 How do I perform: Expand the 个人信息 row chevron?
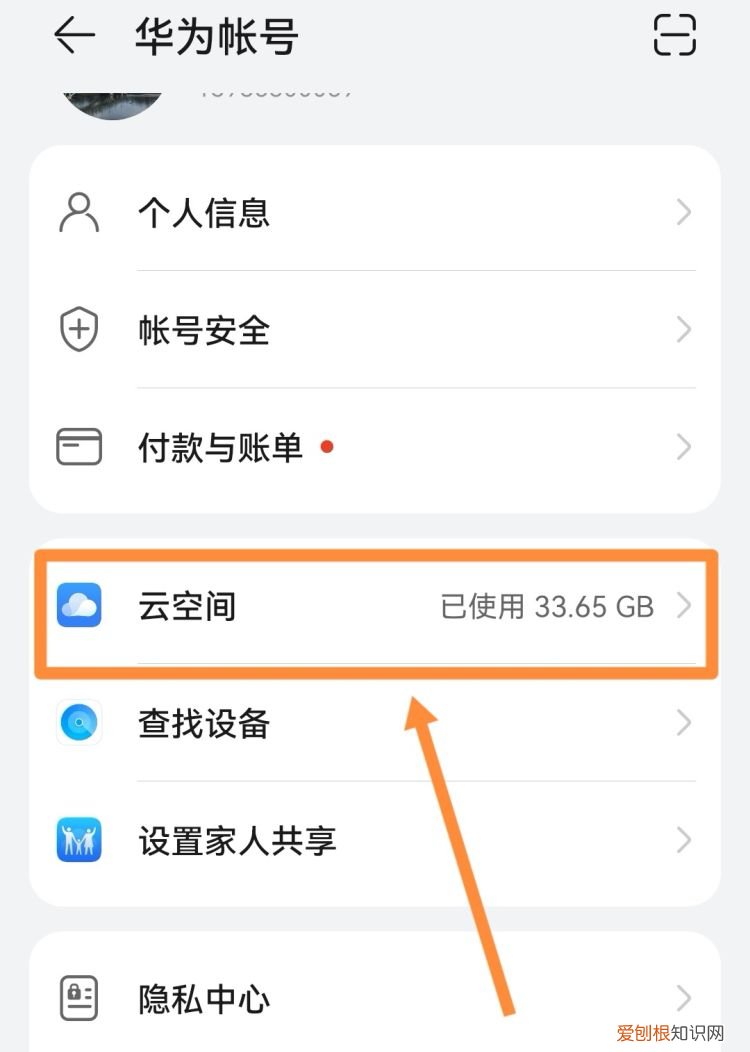coord(684,212)
